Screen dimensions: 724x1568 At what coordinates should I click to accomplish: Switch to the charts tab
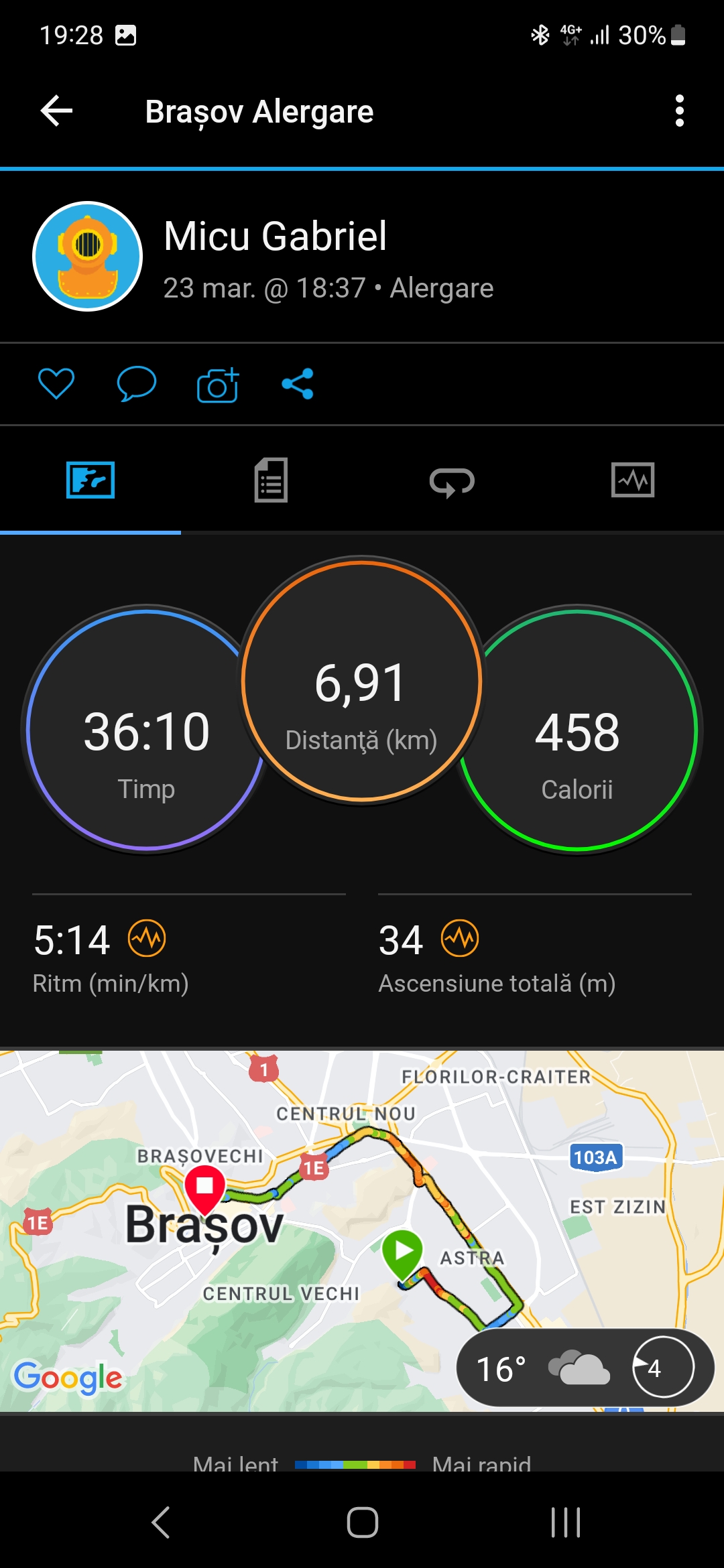pos(633,480)
